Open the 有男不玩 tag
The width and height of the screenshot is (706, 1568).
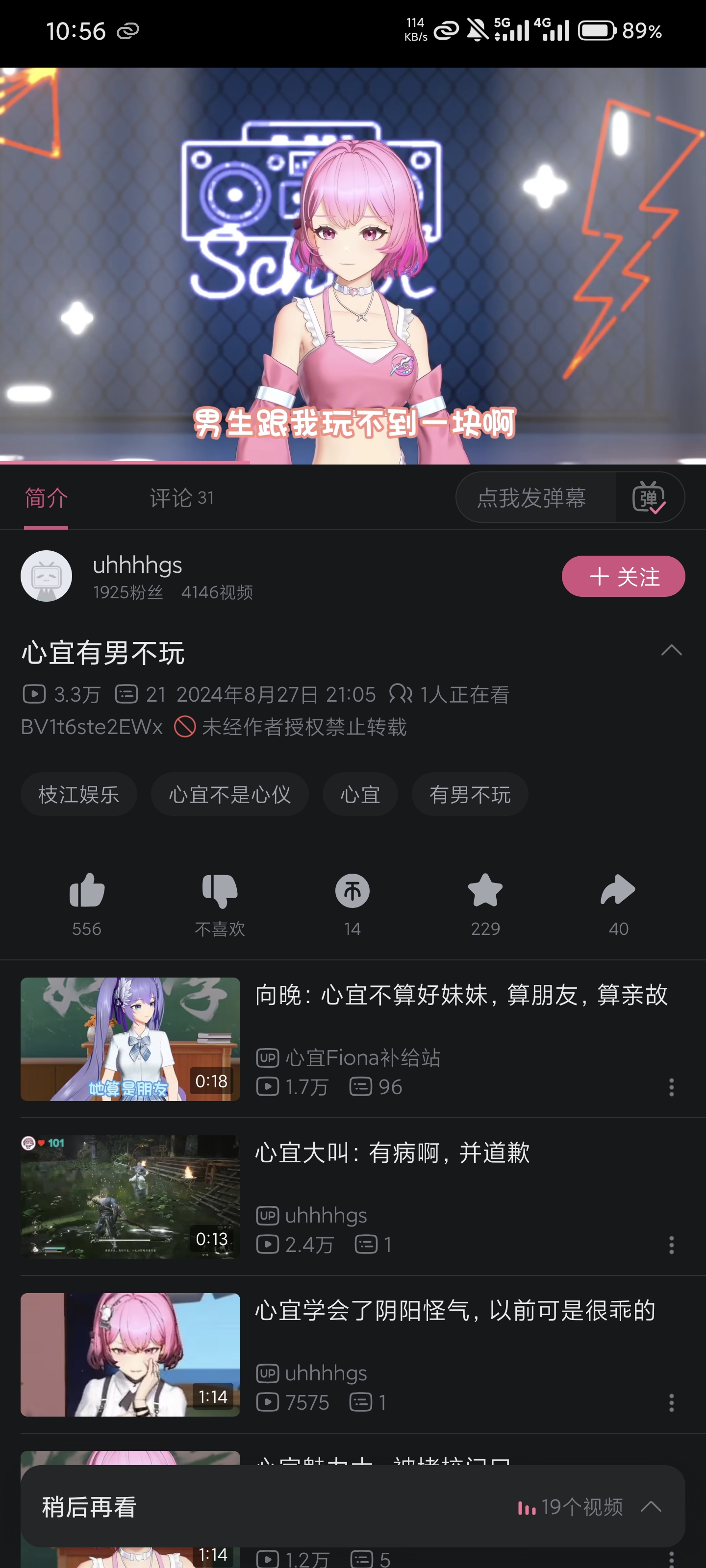[x=470, y=794]
